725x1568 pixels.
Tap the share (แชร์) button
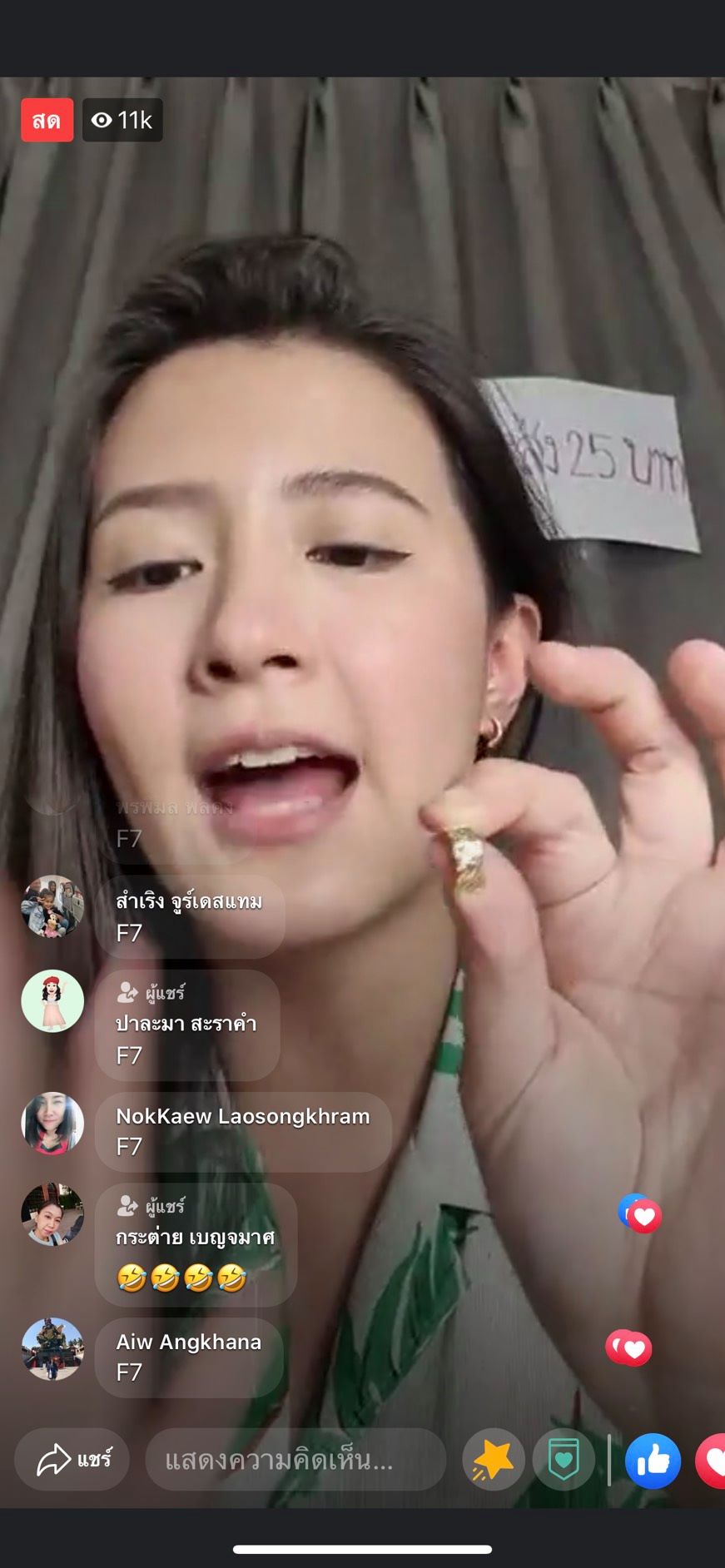point(72,1460)
